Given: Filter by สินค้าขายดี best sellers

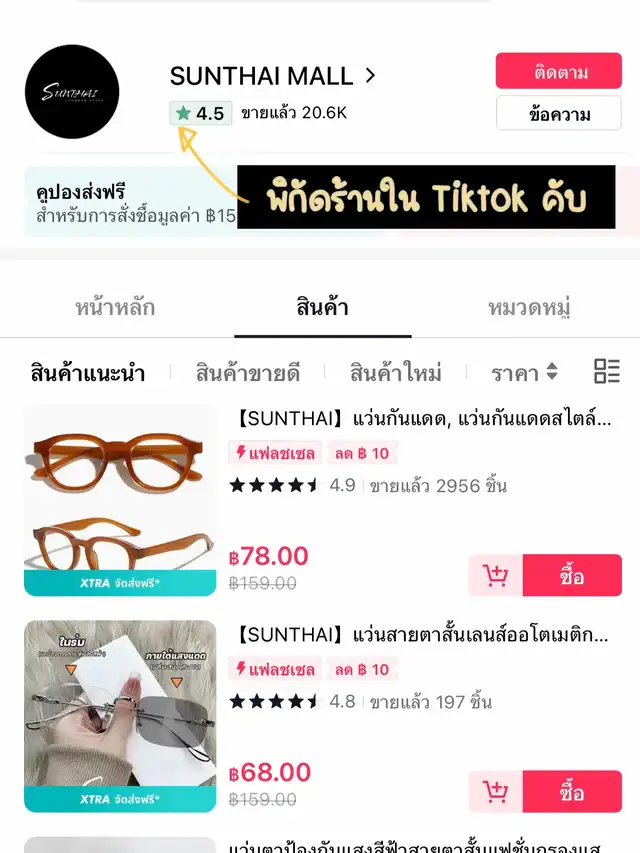Looking at the screenshot, I should [248, 373].
